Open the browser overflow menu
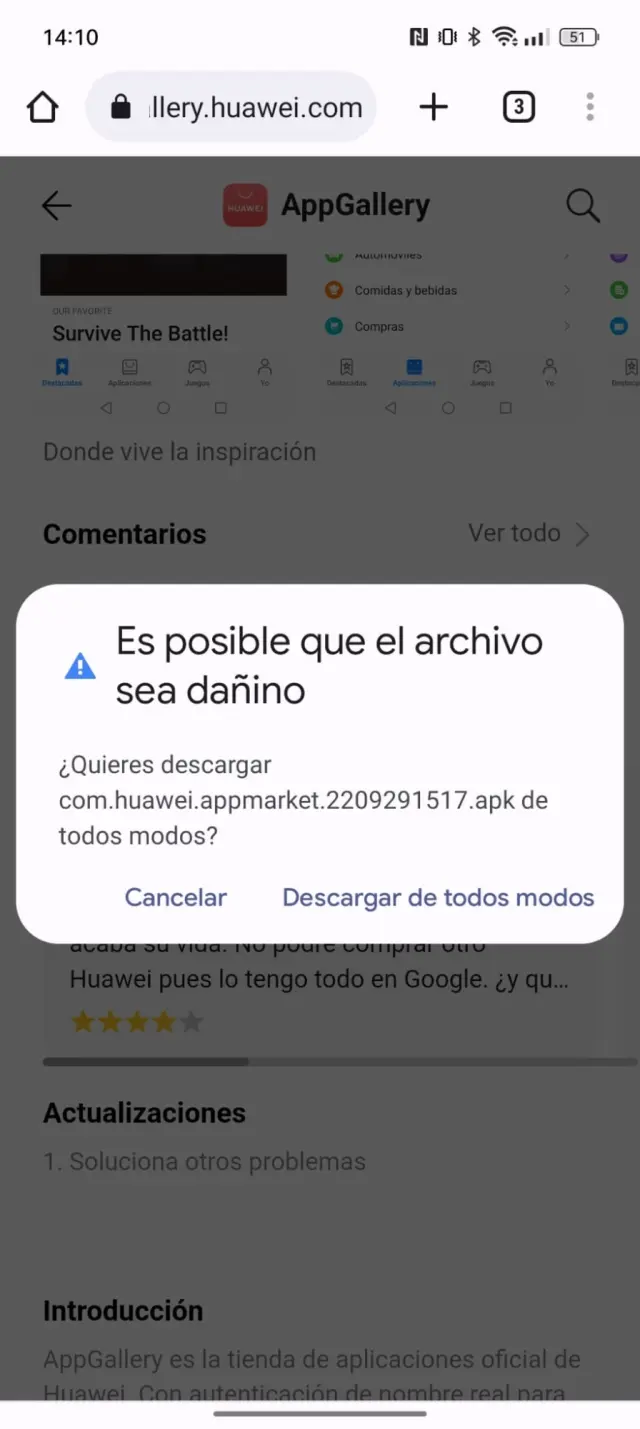 590,107
